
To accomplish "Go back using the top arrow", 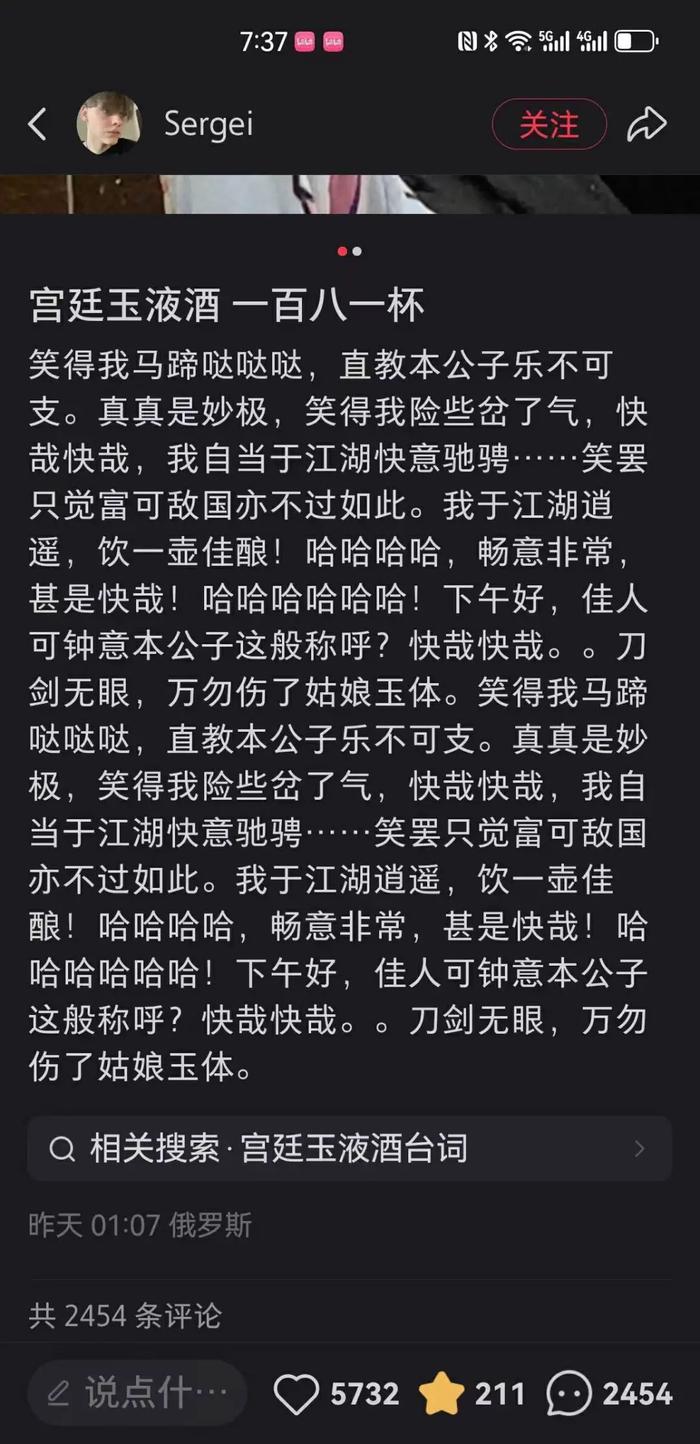I will (37, 125).
